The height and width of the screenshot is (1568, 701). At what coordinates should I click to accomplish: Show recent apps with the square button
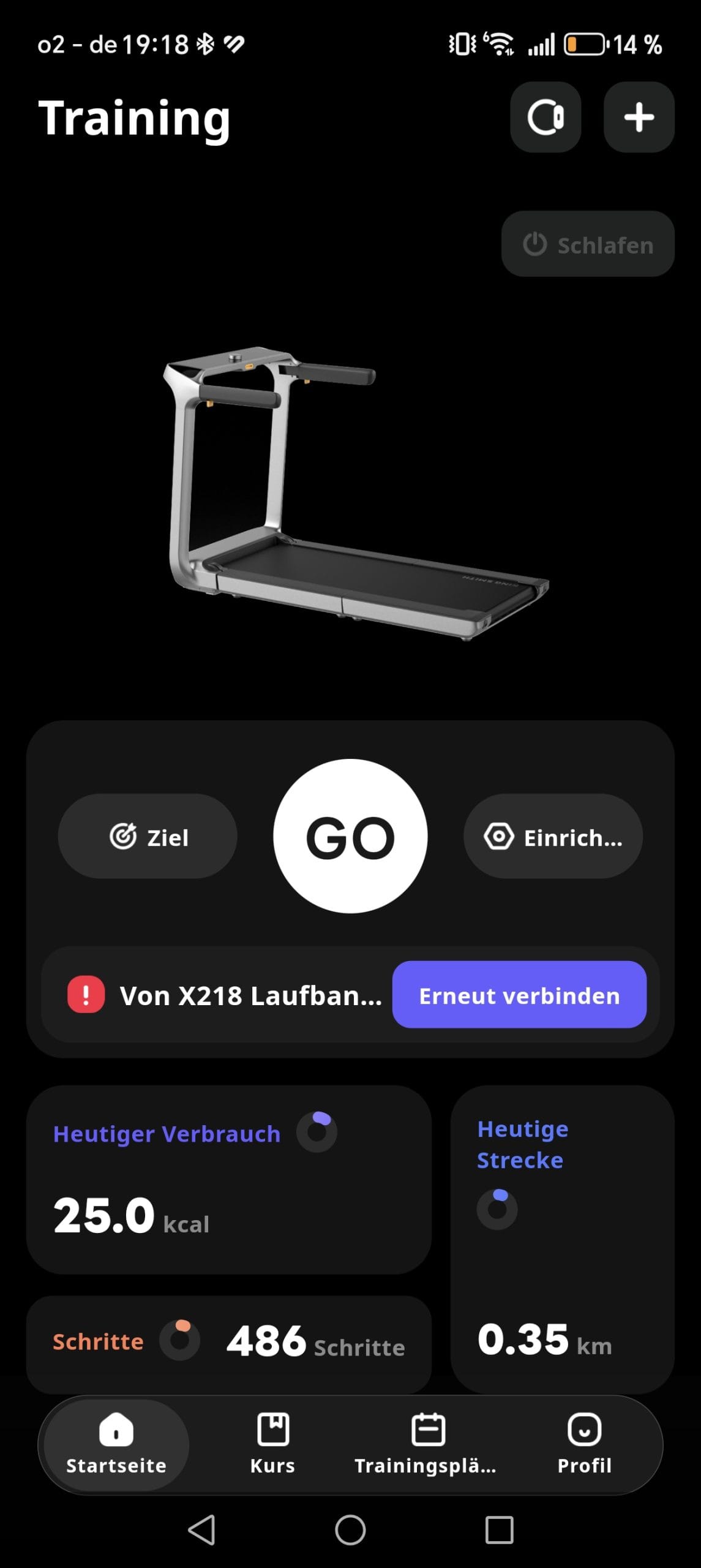pyautogui.click(x=499, y=1530)
